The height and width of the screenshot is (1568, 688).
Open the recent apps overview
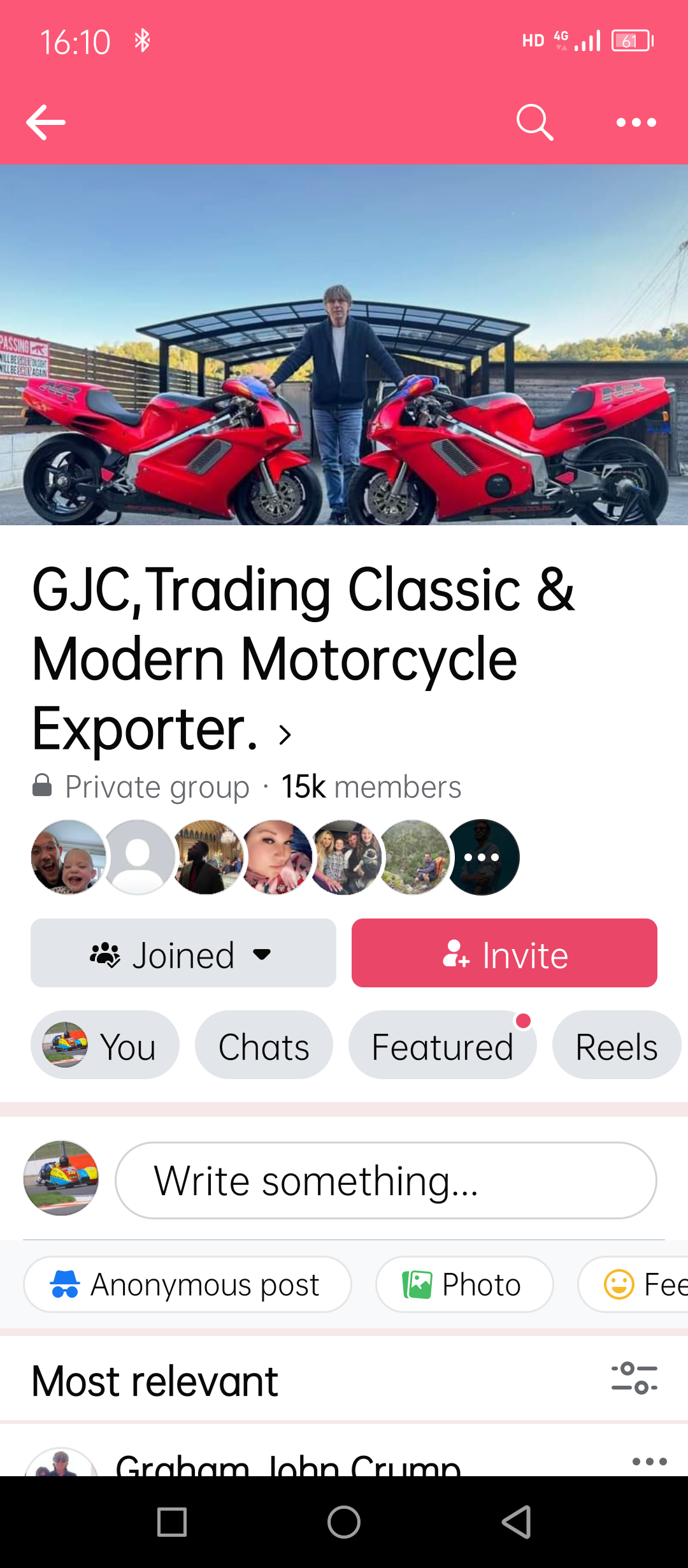(x=172, y=1522)
